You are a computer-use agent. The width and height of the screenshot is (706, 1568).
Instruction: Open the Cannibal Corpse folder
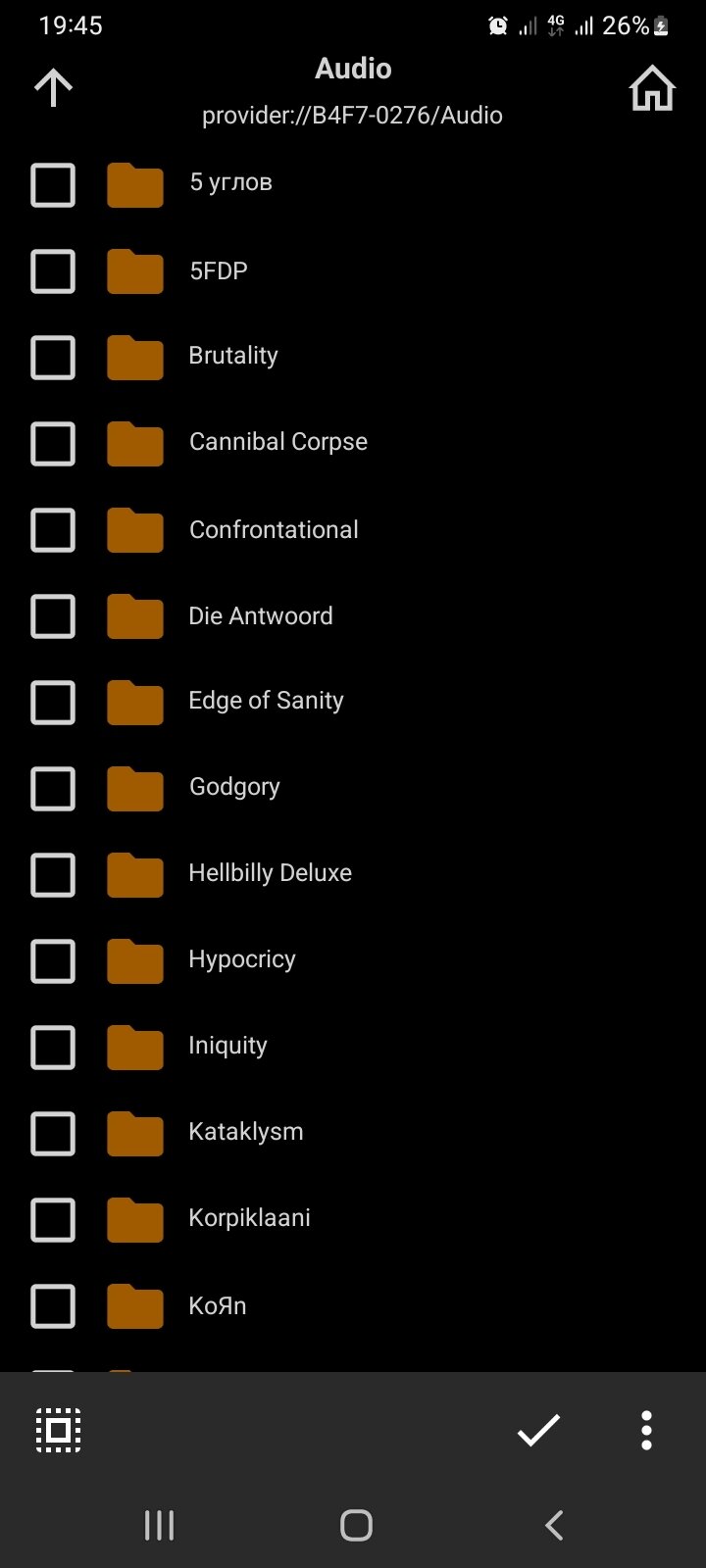(277, 442)
